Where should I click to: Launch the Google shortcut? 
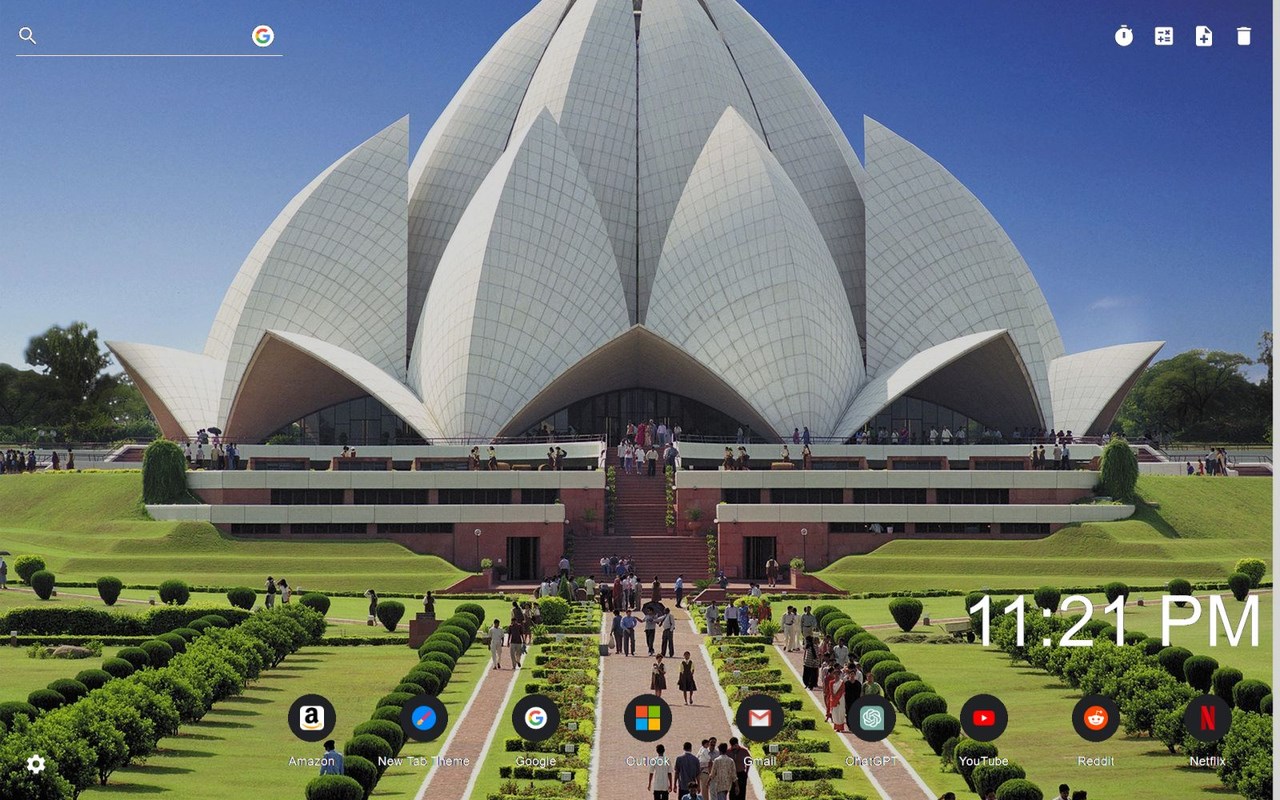(536, 718)
